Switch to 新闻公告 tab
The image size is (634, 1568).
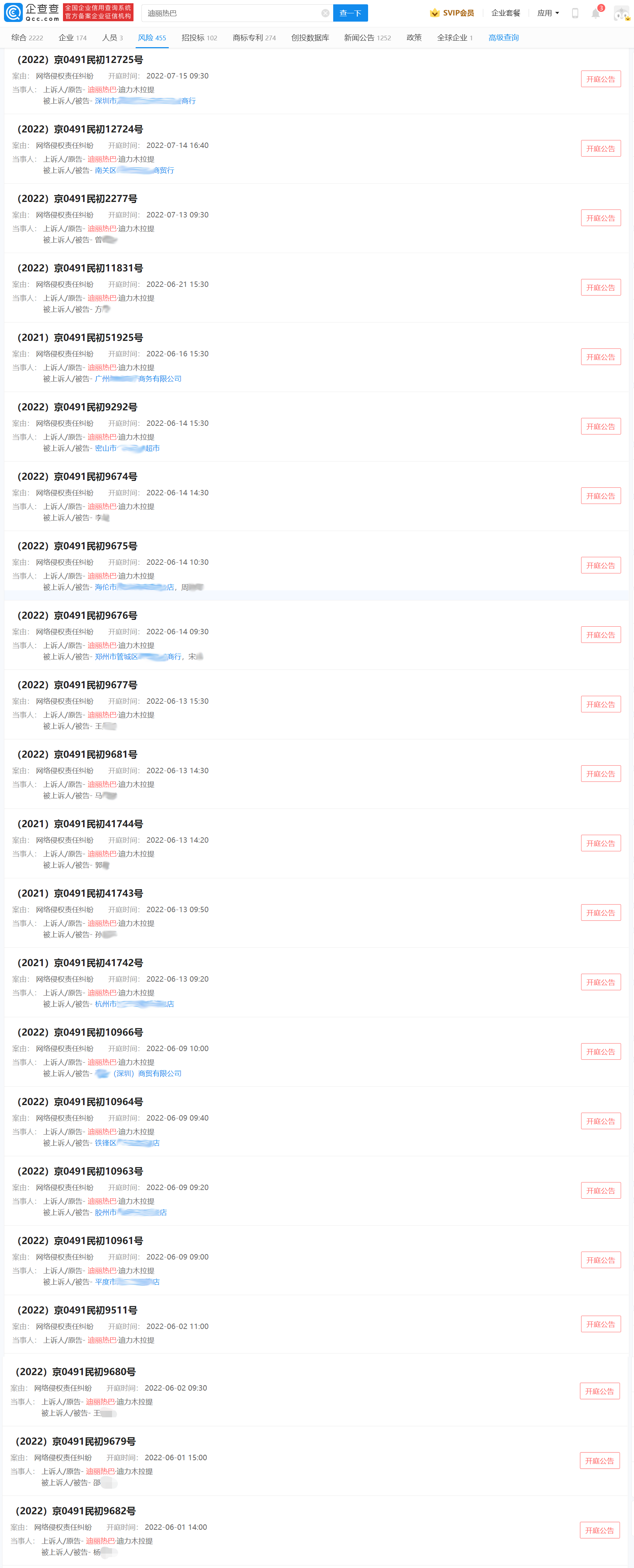(x=367, y=38)
